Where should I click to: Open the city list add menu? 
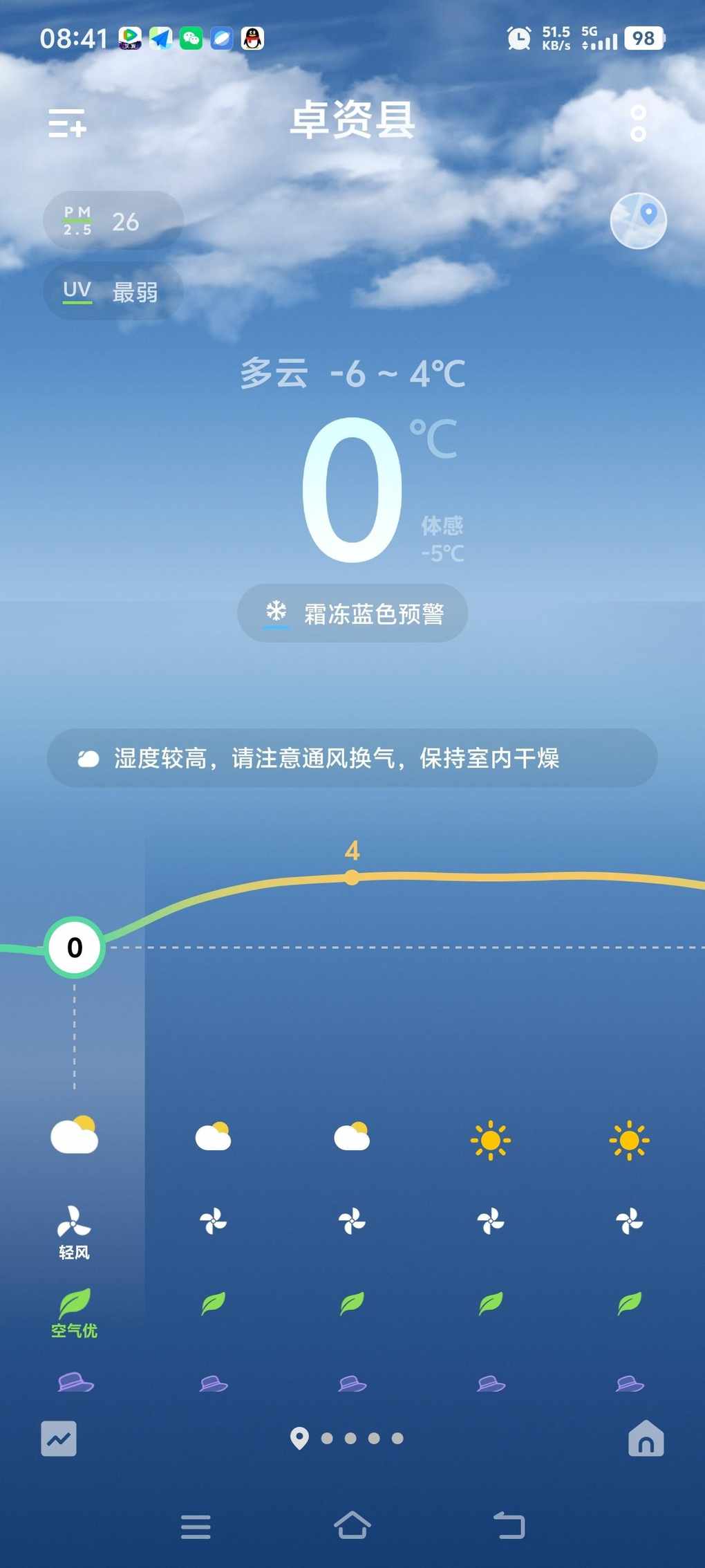pyautogui.click(x=67, y=123)
